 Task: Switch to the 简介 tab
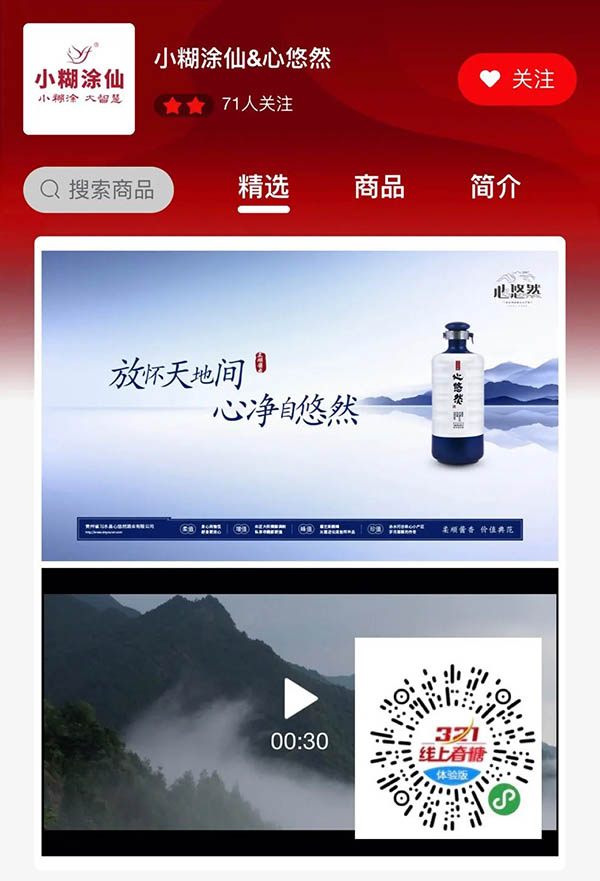point(495,187)
